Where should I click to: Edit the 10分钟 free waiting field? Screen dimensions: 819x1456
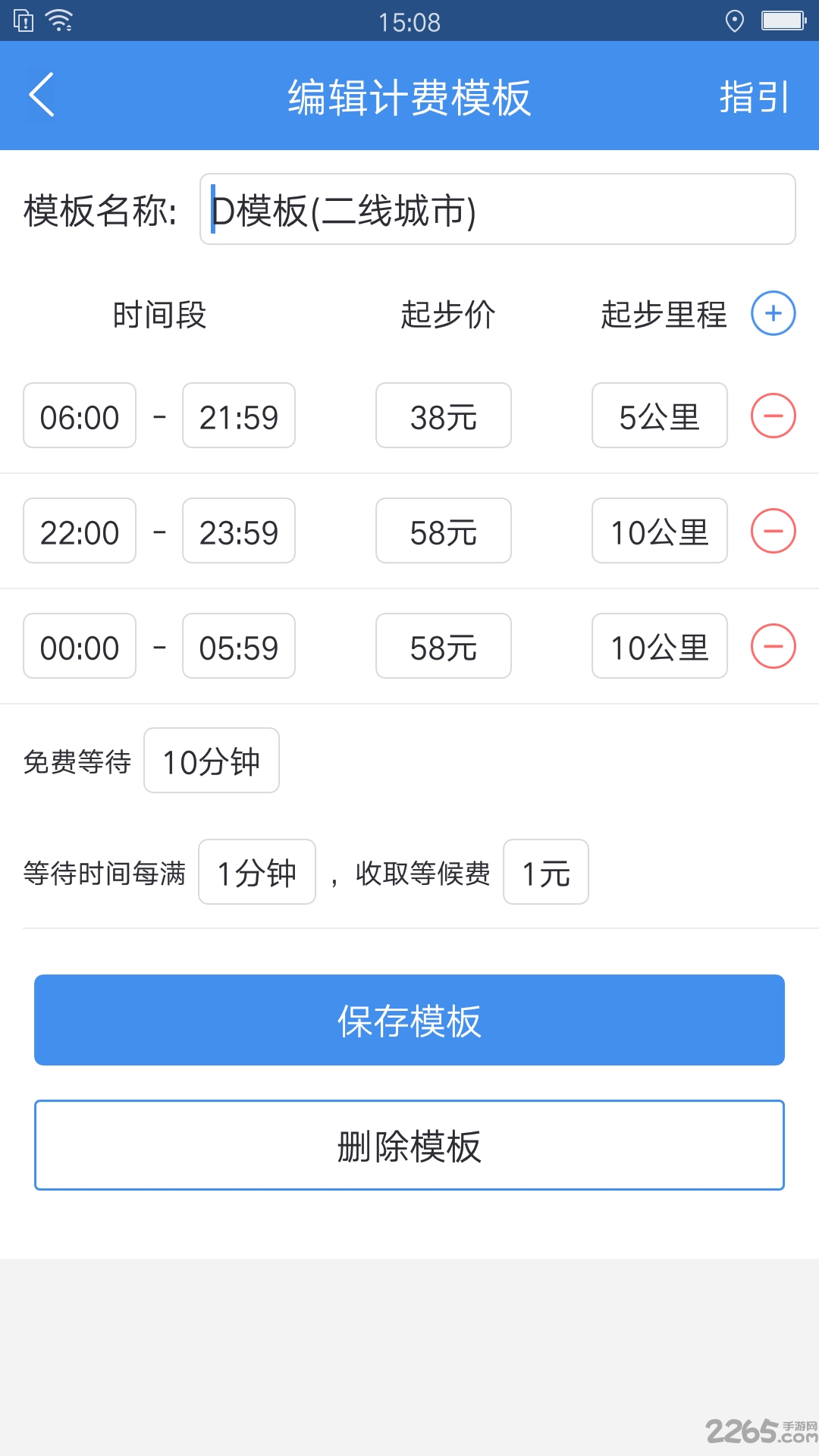(x=211, y=761)
